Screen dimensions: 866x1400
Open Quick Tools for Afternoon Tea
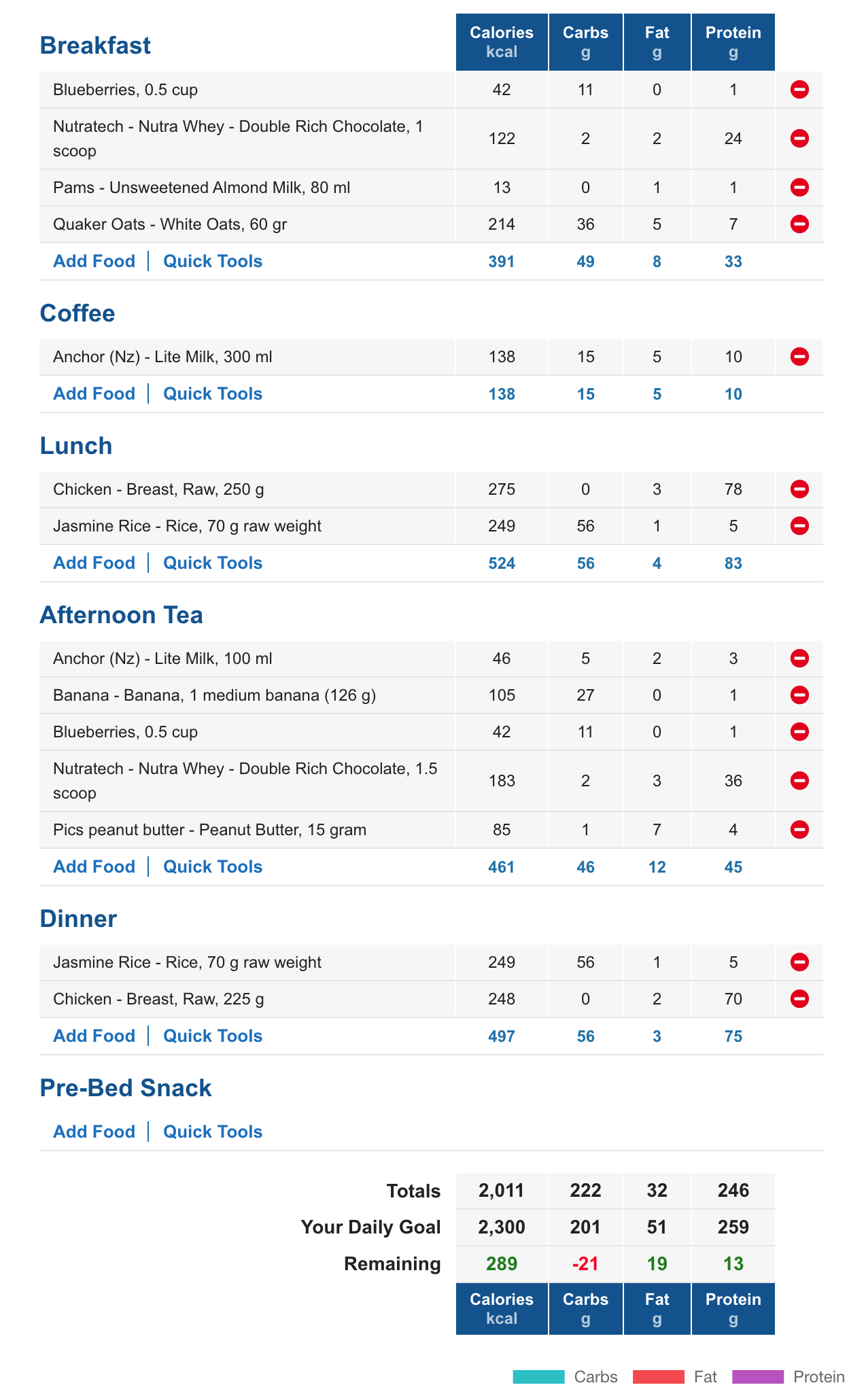tap(213, 867)
